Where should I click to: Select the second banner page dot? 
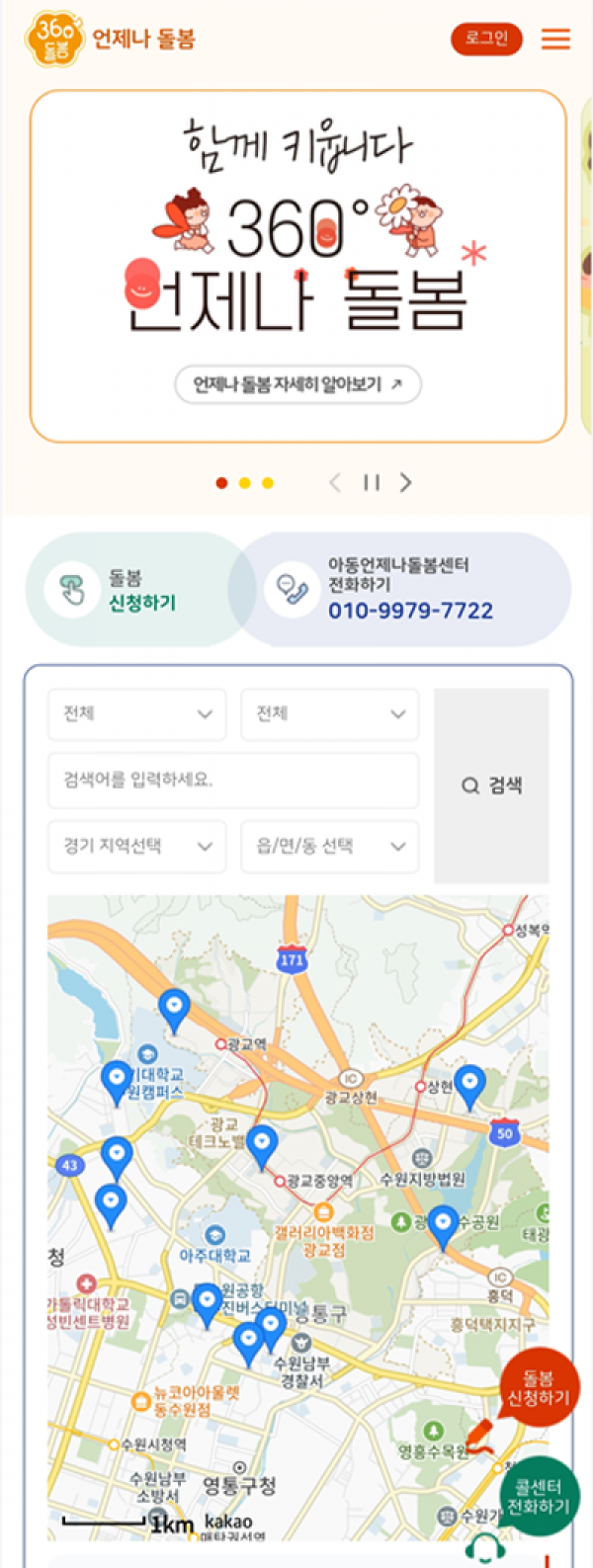tap(244, 483)
